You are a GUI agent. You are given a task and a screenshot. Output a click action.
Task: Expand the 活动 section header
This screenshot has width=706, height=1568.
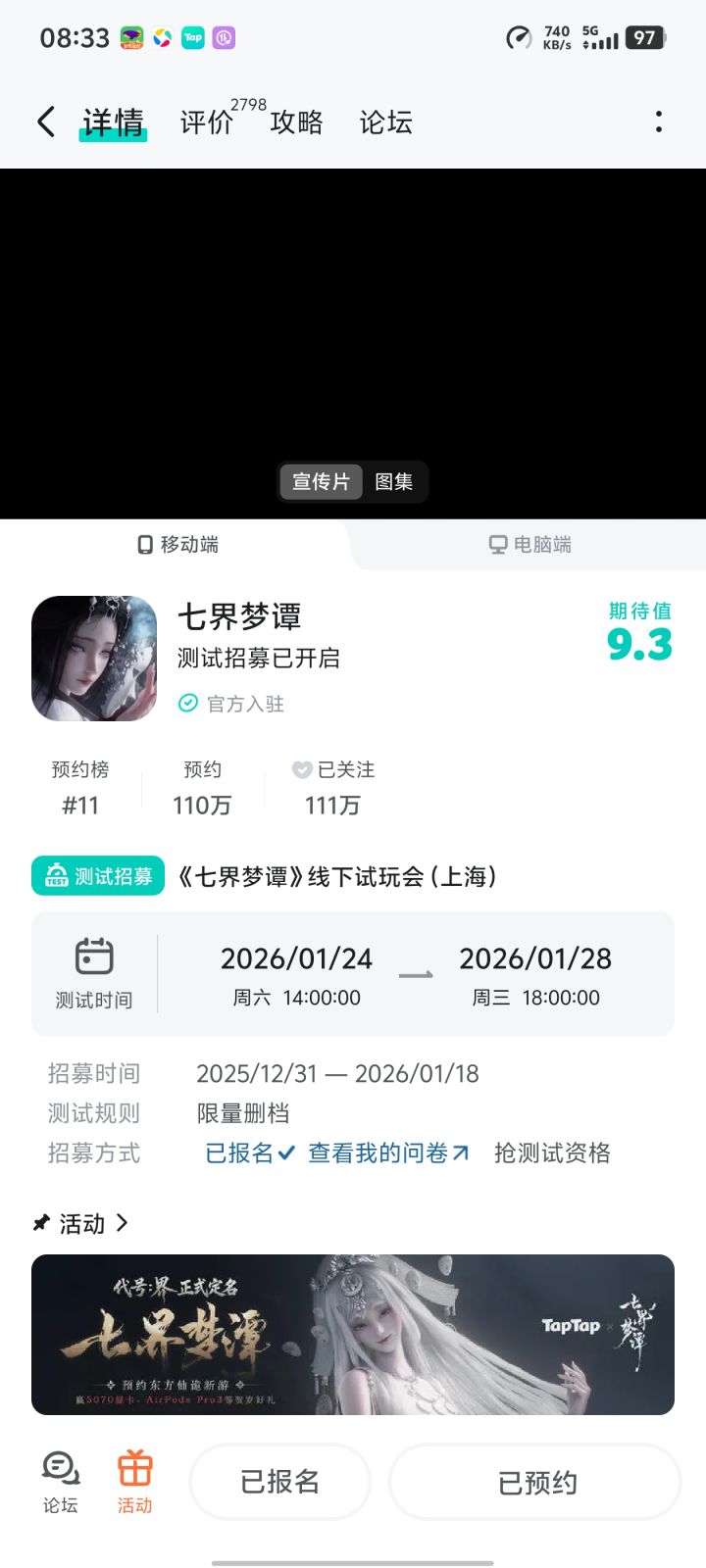point(80,1223)
